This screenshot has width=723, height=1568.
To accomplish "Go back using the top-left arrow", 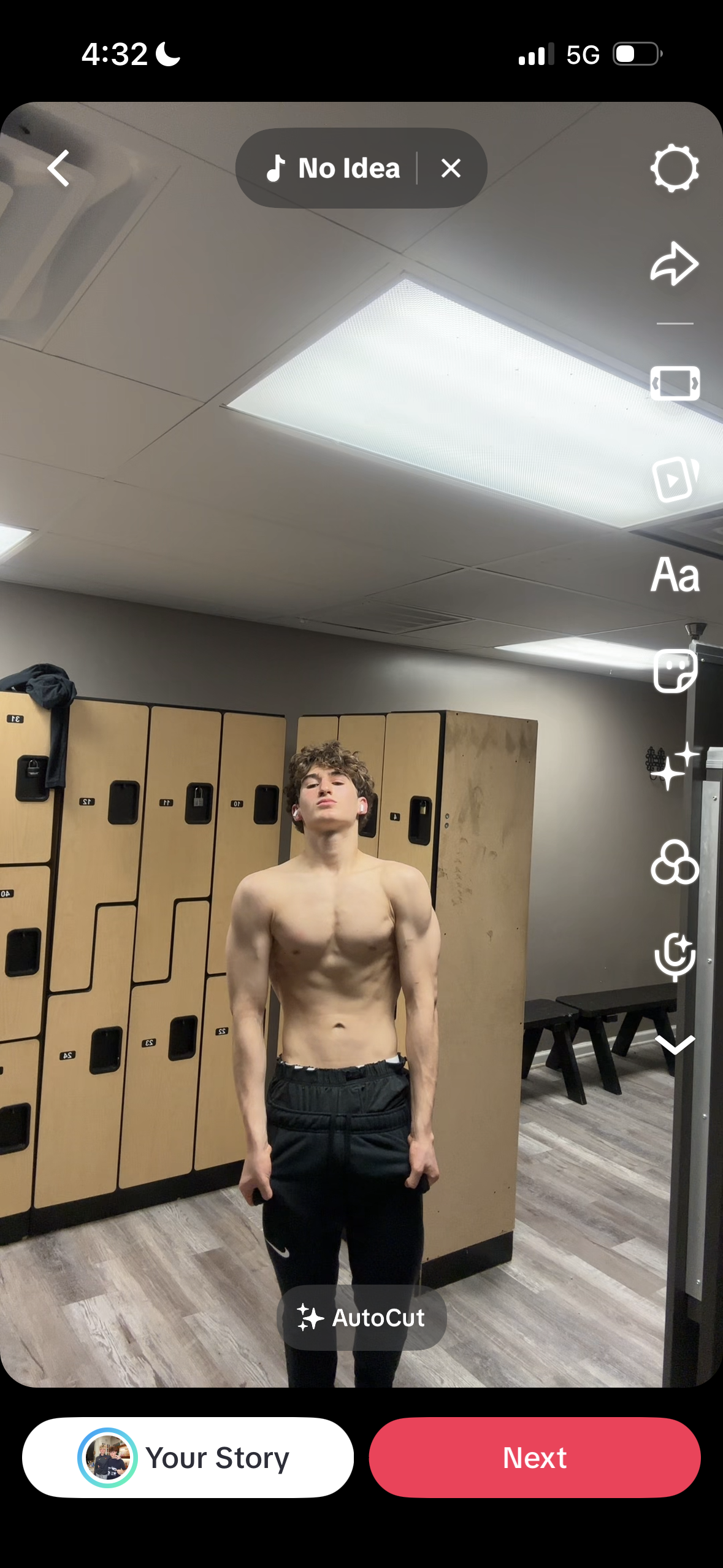I will pyautogui.click(x=59, y=168).
